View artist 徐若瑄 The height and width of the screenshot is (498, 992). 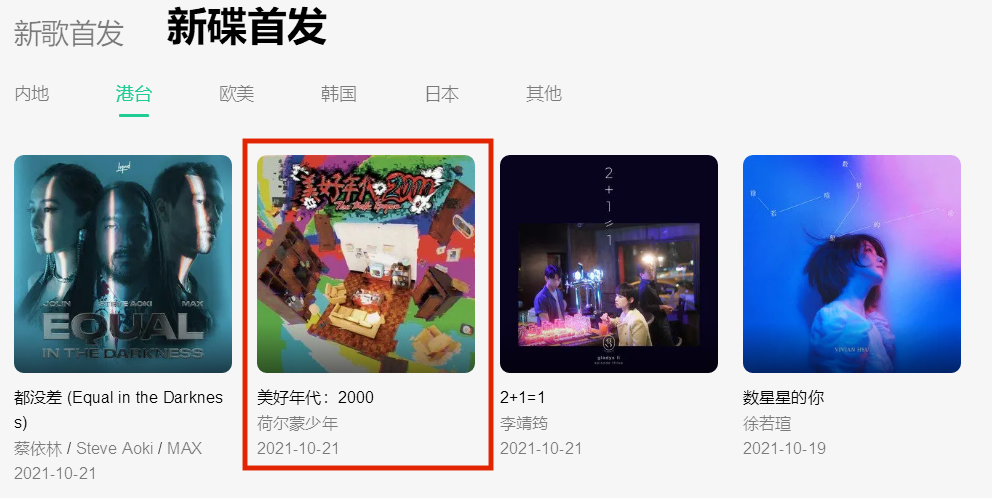point(767,423)
